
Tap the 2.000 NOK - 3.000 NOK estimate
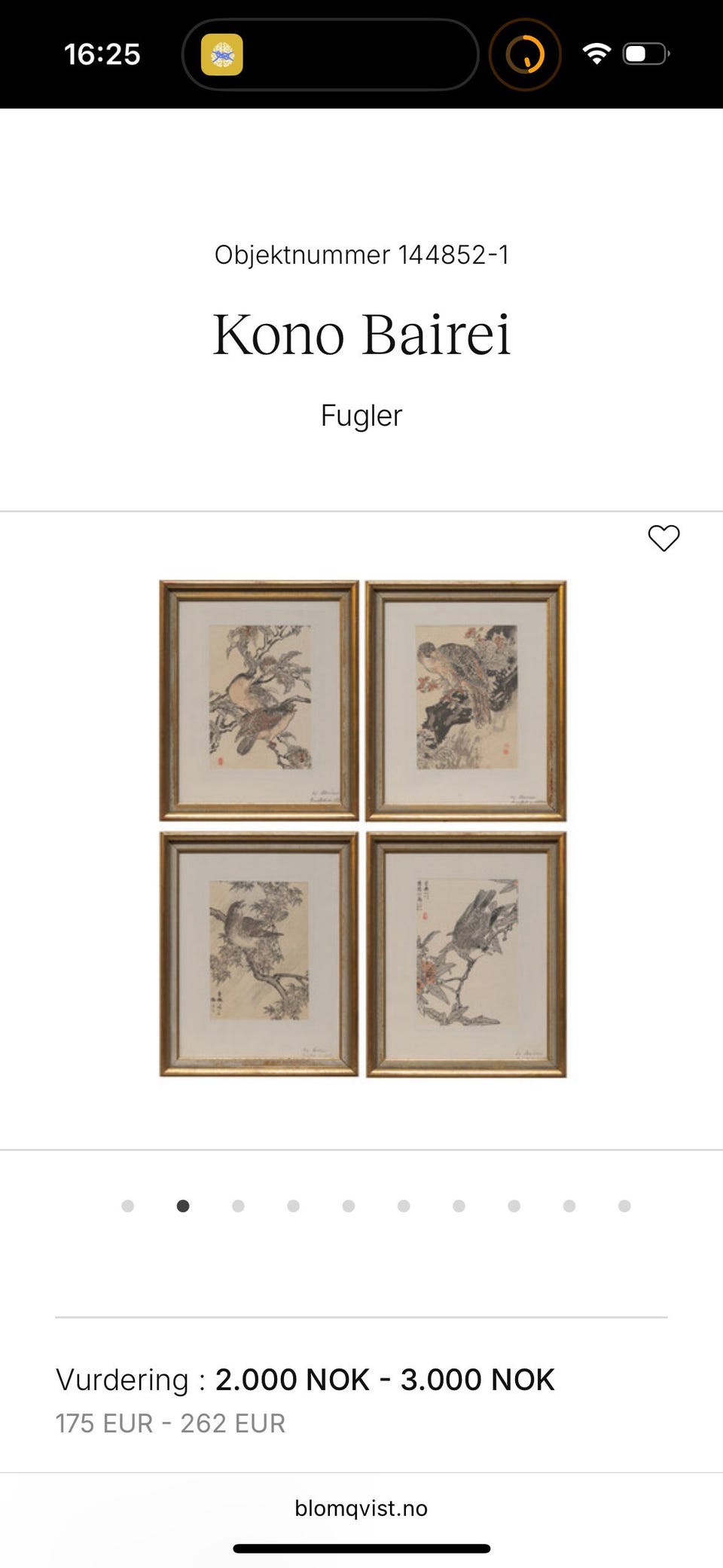[x=384, y=1379]
